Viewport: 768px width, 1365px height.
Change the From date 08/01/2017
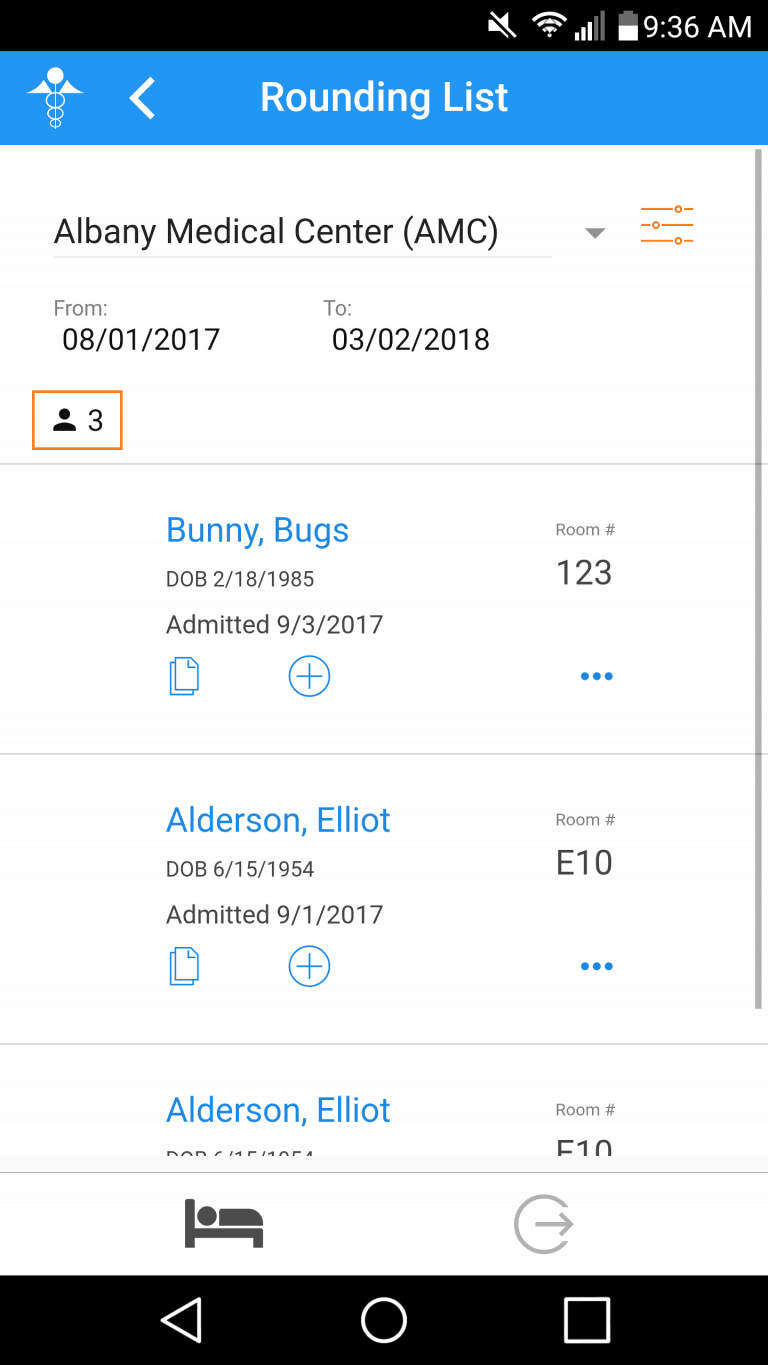click(141, 340)
